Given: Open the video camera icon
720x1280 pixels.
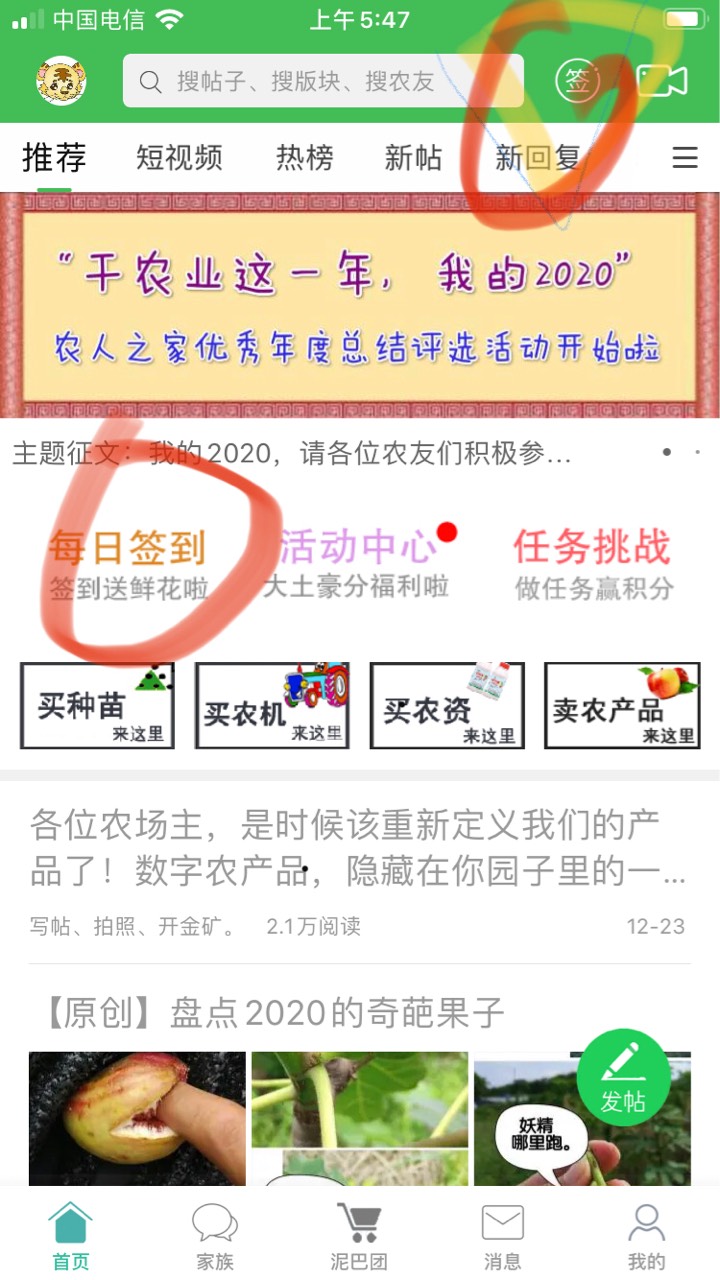Looking at the screenshot, I should (x=662, y=81).
